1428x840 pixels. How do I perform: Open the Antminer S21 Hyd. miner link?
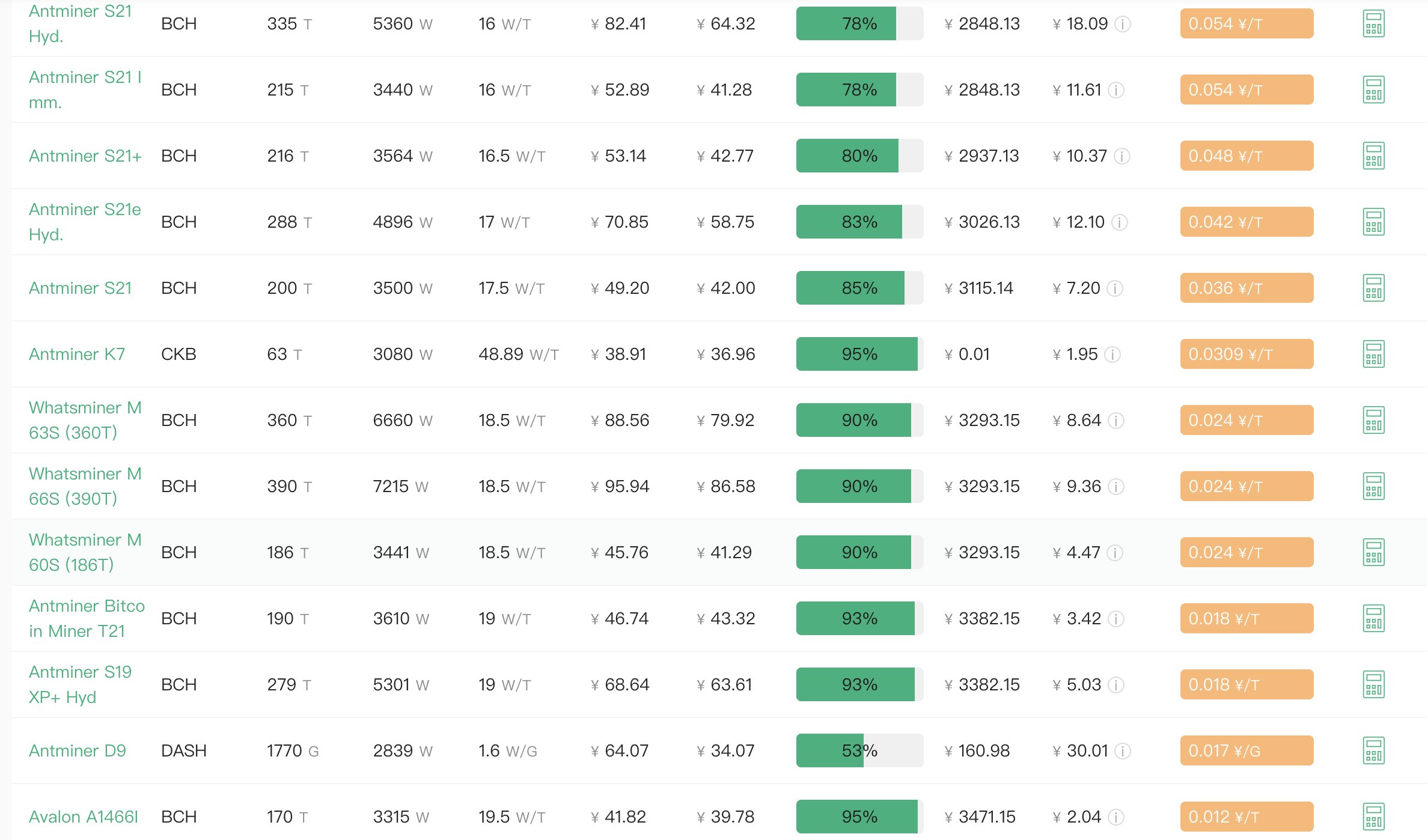click(x=80, y=23)
